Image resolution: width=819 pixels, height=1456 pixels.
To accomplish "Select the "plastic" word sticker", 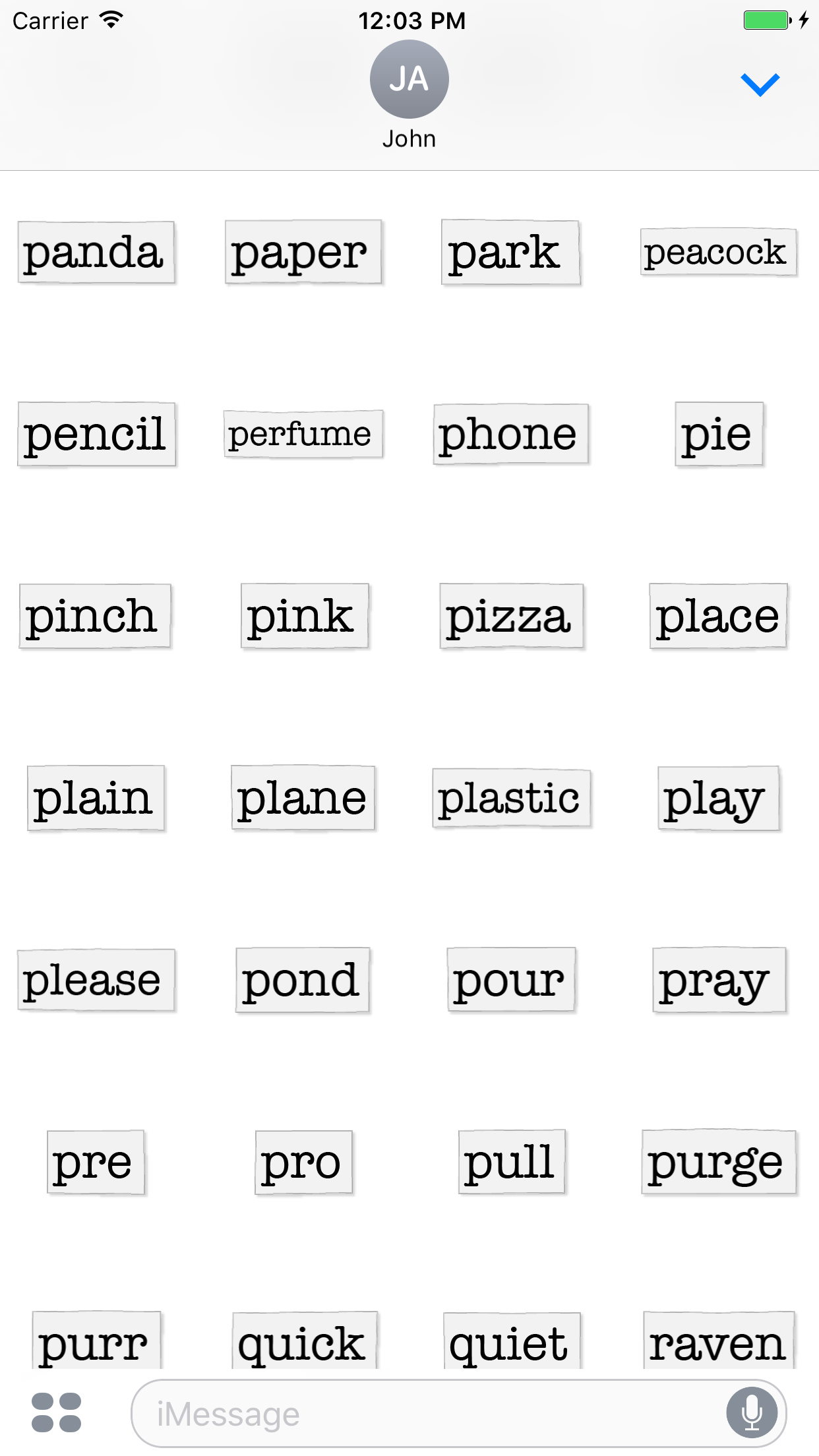I will pos(511,798).
